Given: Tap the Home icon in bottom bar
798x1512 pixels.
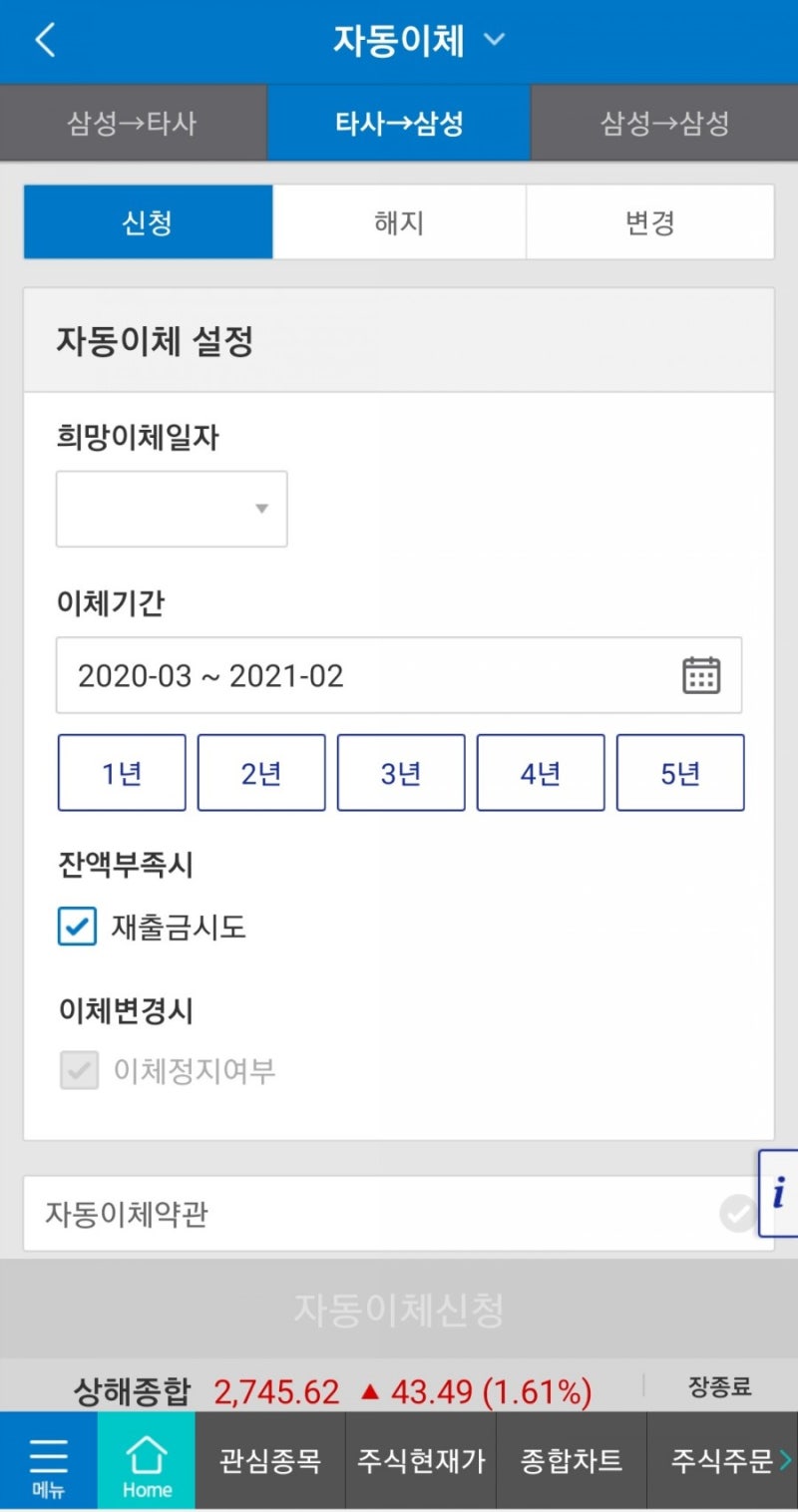Looking at the screenshot, I should coord(147,1458).
